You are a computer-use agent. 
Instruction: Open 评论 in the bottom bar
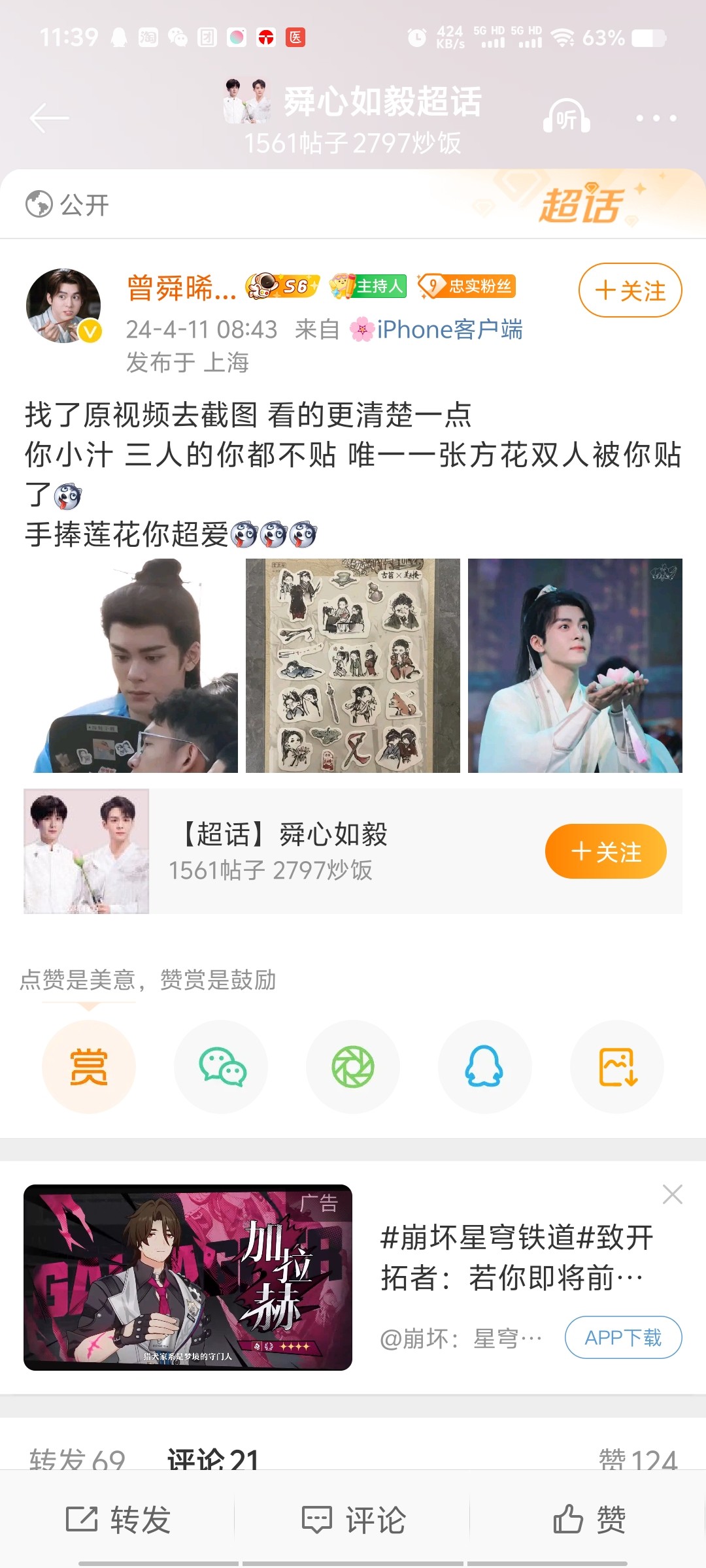point(353,1520)
